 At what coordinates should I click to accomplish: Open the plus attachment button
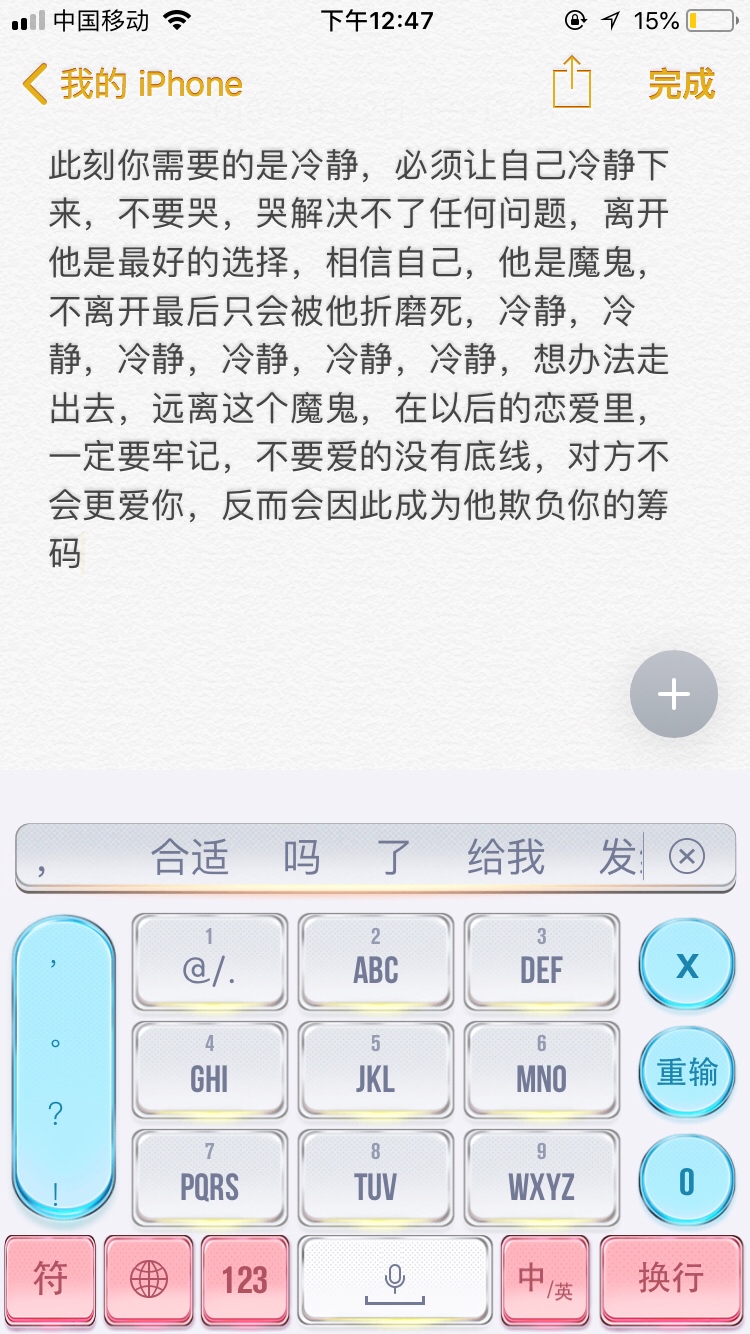coord(674,694)
